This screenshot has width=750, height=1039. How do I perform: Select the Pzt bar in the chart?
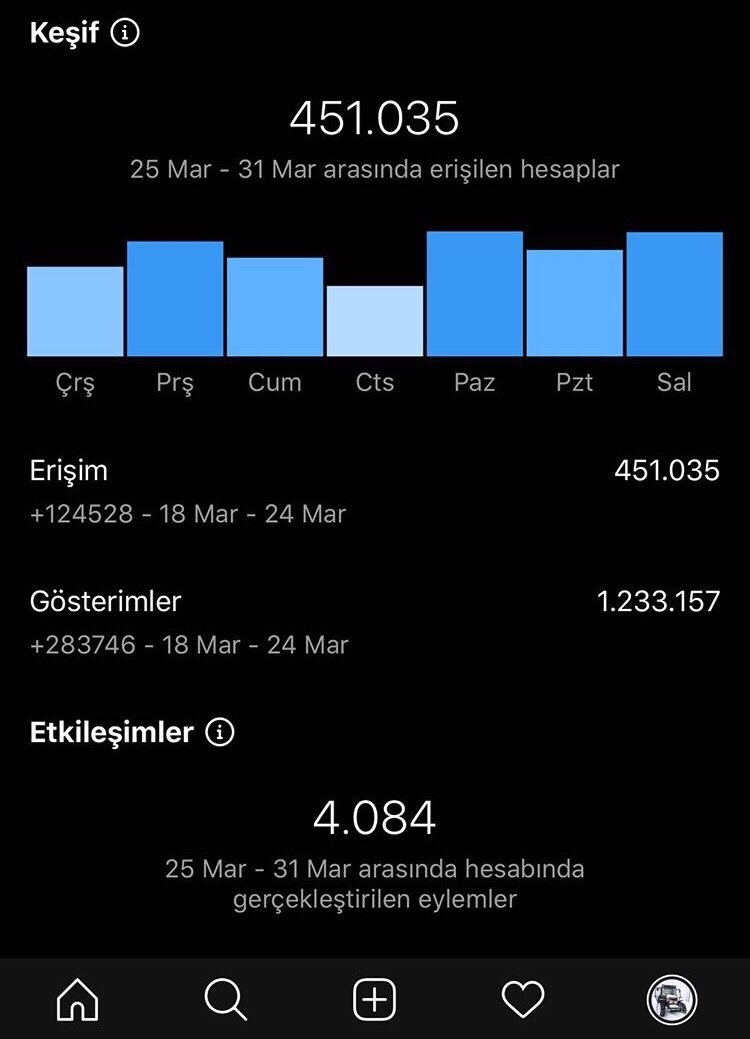tap(574, 303)
